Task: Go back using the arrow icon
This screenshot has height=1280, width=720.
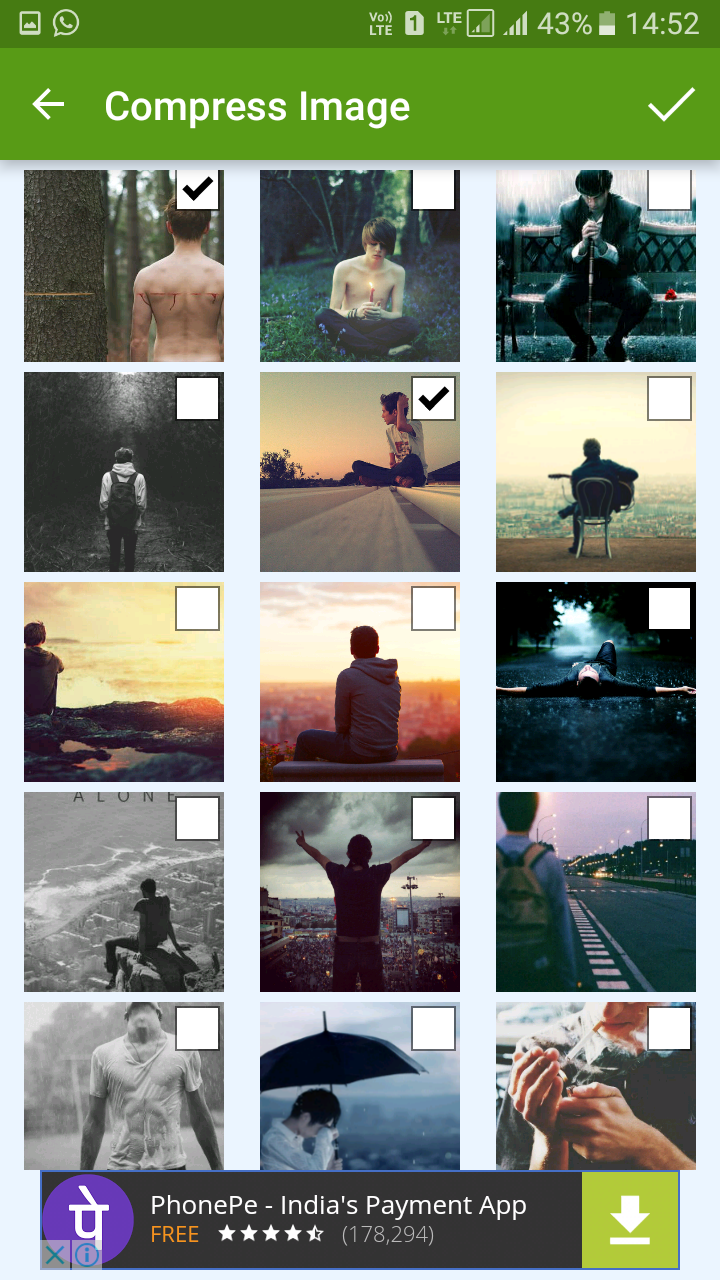Action: click(48, 104)
